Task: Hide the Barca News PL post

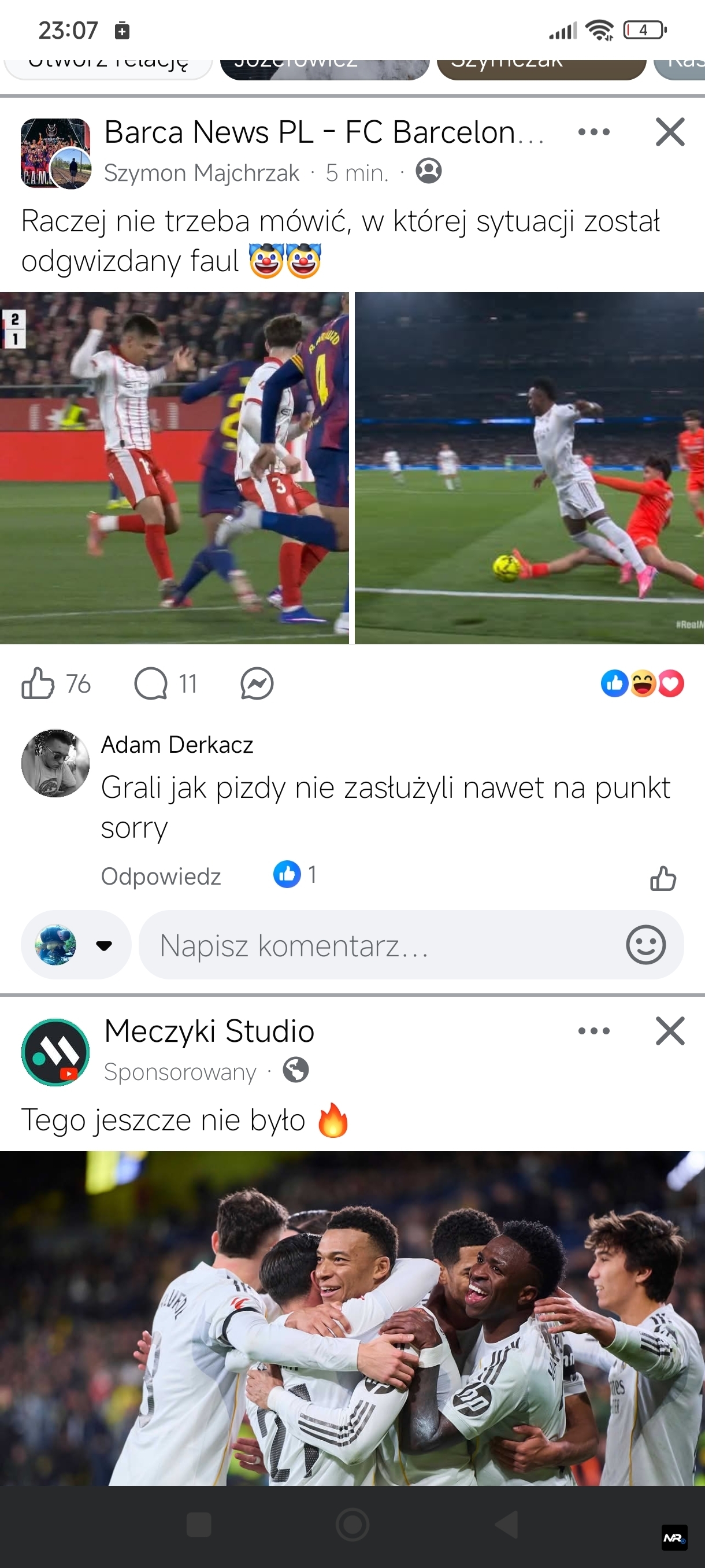Action: coord(670,132)
